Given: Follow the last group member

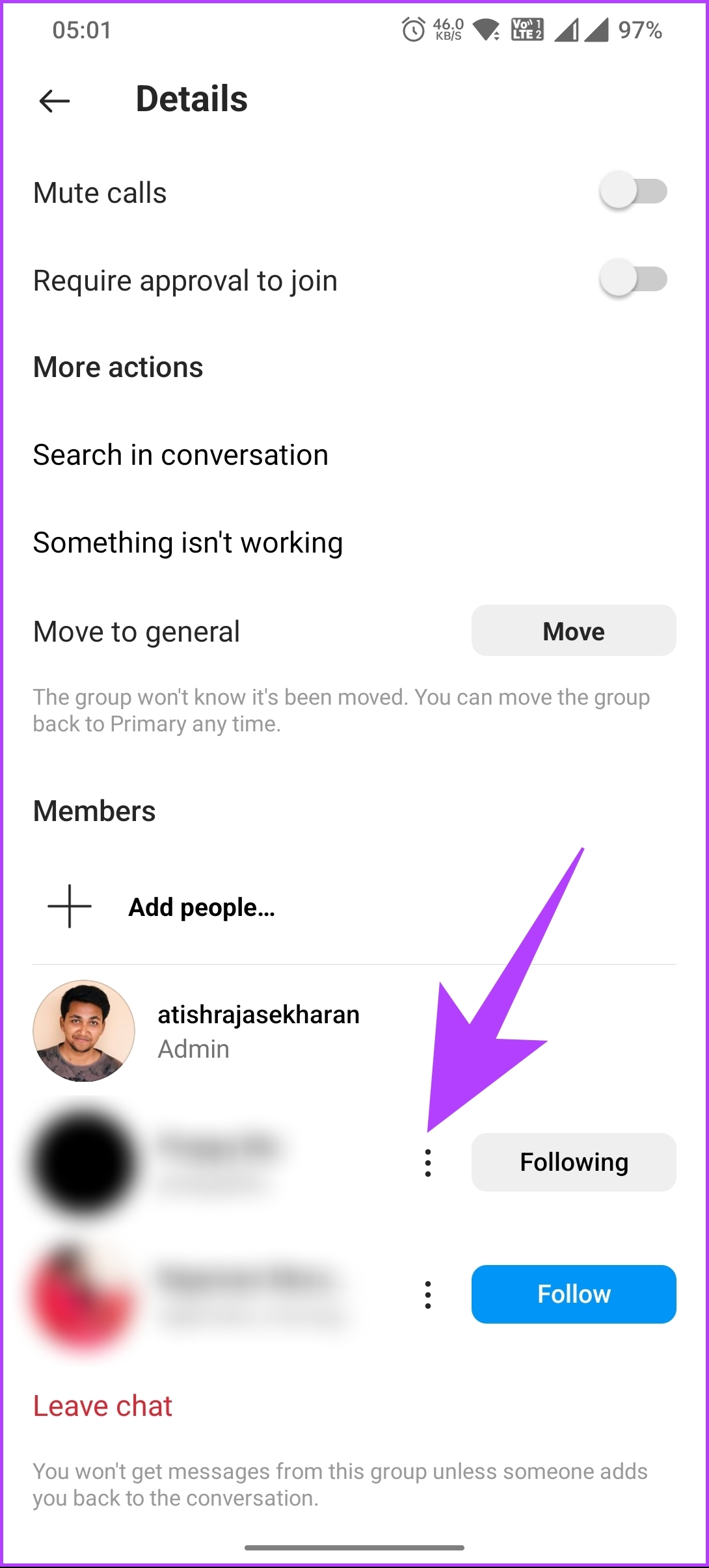Looking at the screenshot, I should 573,1294.
